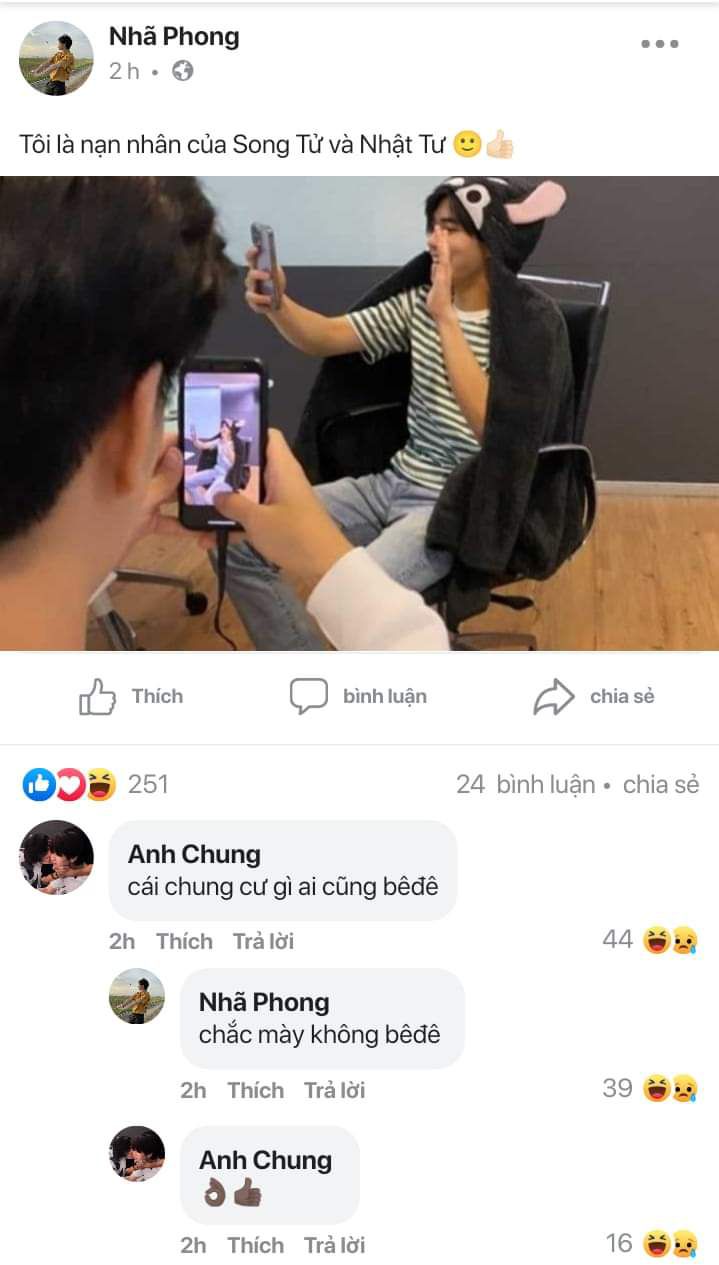This screenshot has height=1265, width=719.
Task: Reply to Anh Chung's emoji comment
Action: [x=334, y=1245]
